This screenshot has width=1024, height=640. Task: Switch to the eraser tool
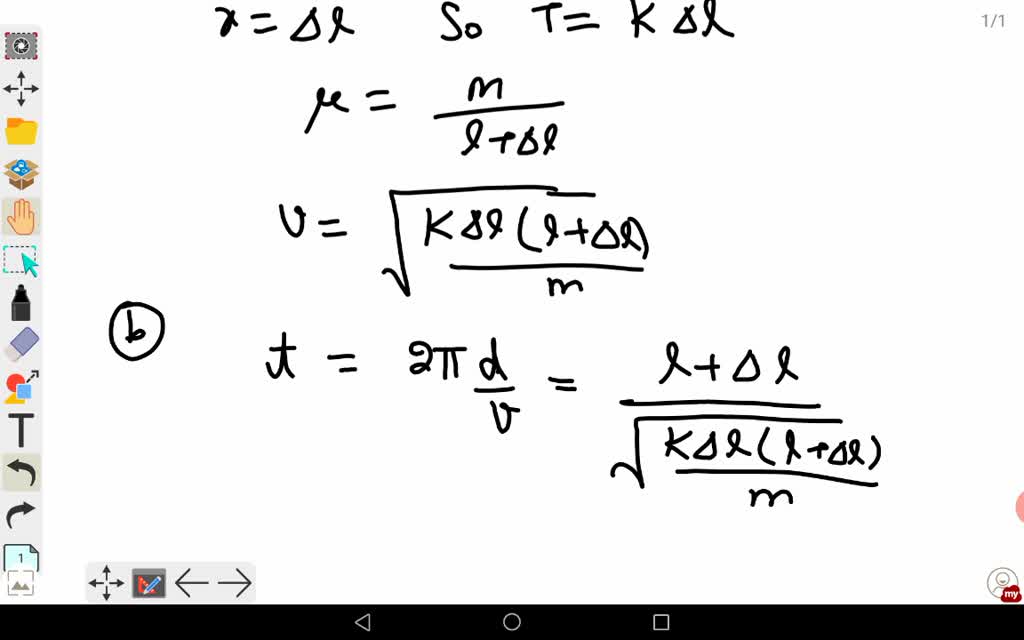pyautogui.click(x=21, y=344)
